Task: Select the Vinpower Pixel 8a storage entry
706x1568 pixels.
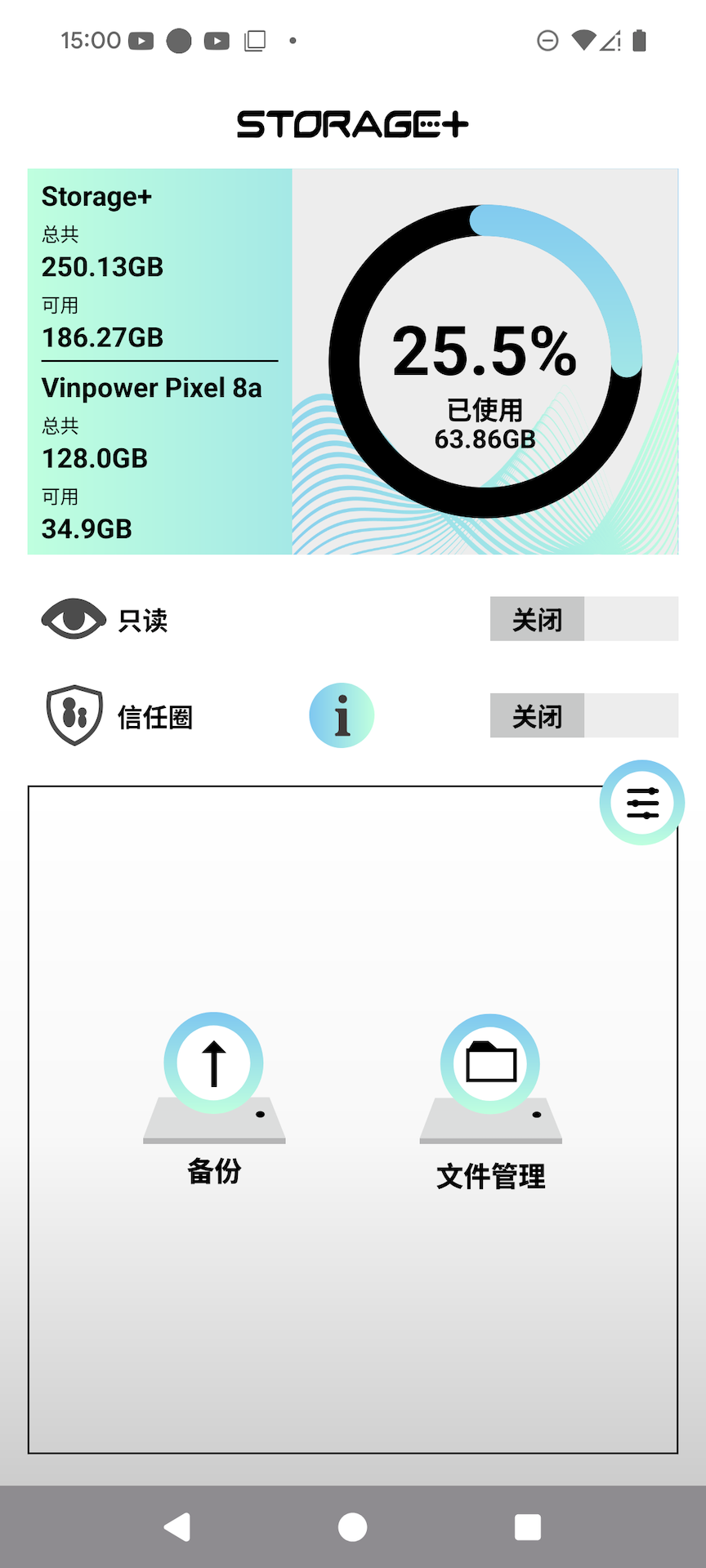Action: tap(151, 388)
